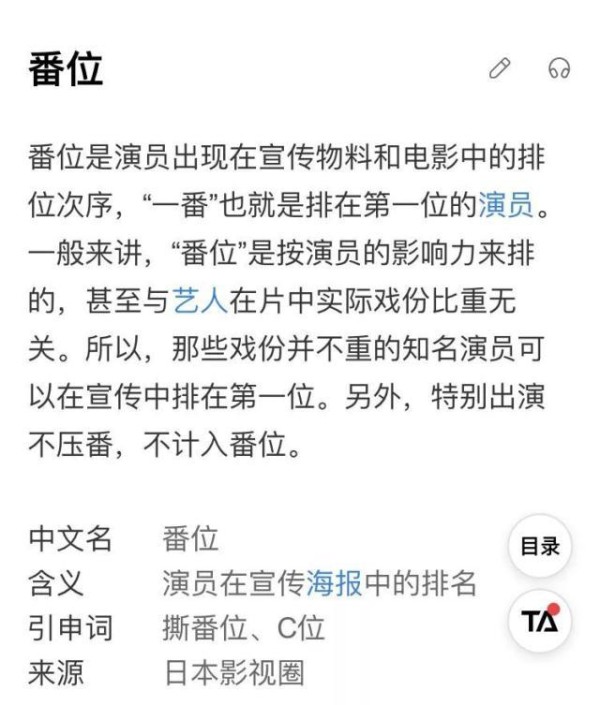Open the 目录 table of contents button
The height and width of the screenshot is (705, 600).
pyautogui.click(x=540, y=546)
